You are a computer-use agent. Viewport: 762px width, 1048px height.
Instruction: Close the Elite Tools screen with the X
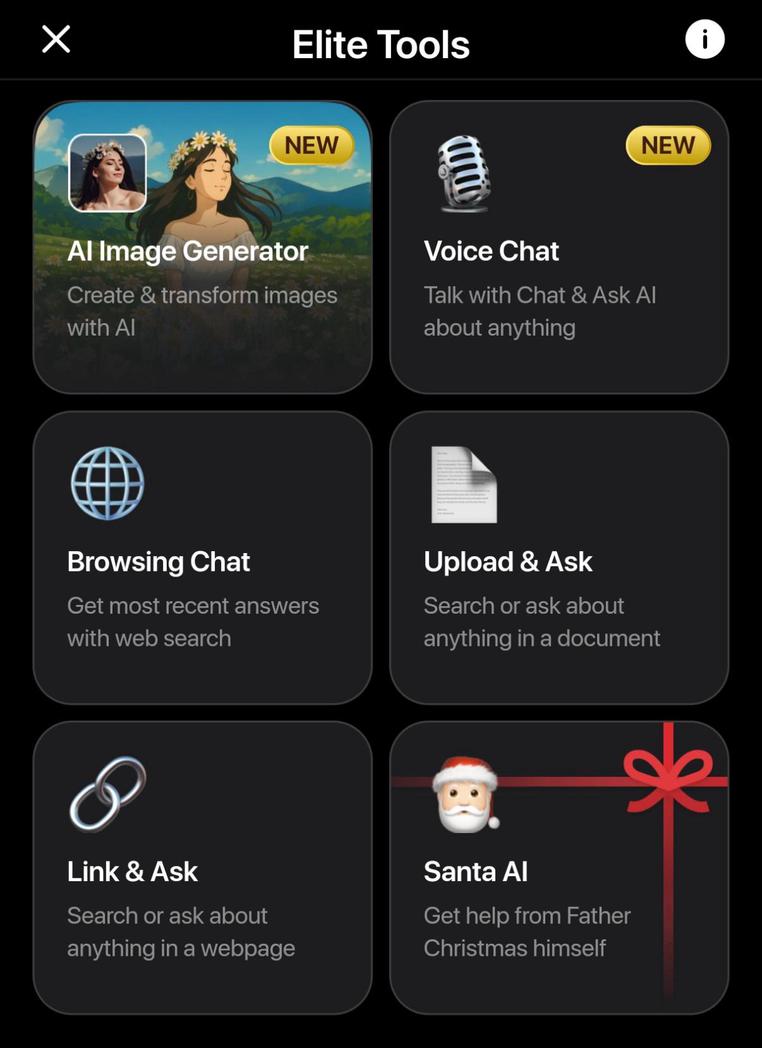(x=55, y=38)
